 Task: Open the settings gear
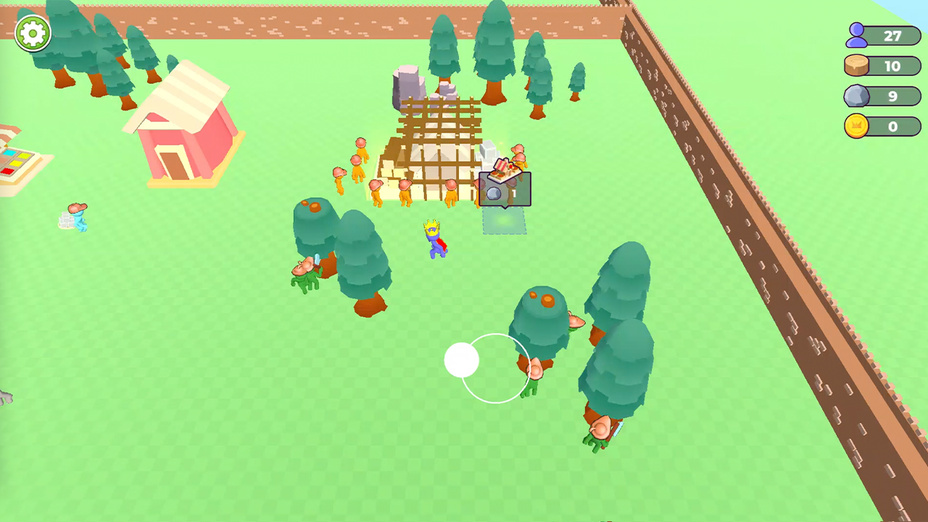(x=32, y=33)
